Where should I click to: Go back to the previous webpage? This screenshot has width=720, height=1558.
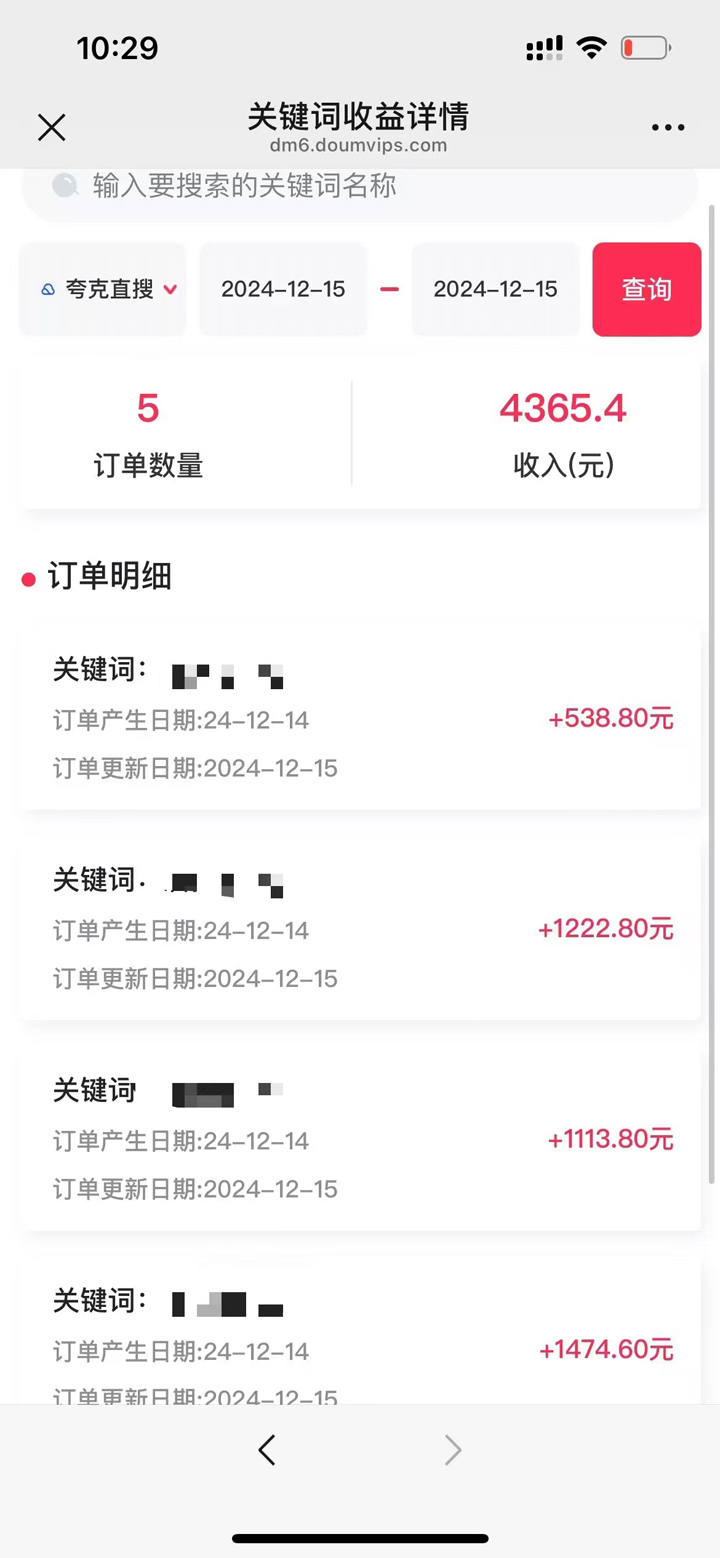pyautogui.click(x=266, y=1450)
